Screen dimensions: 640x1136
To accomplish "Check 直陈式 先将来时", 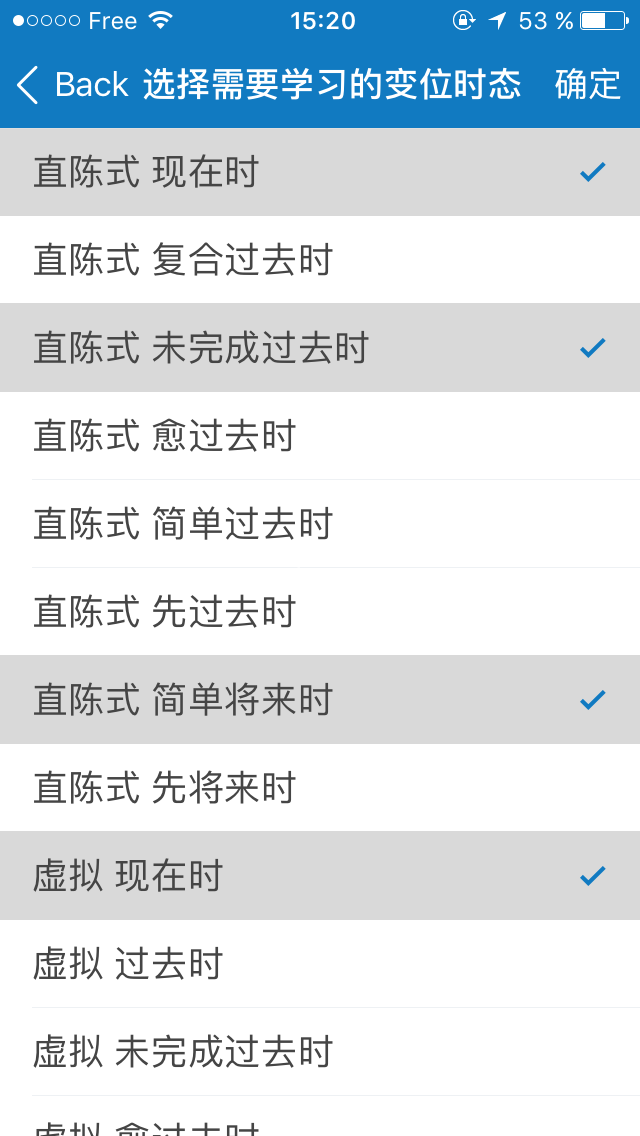I will [320, 788].
